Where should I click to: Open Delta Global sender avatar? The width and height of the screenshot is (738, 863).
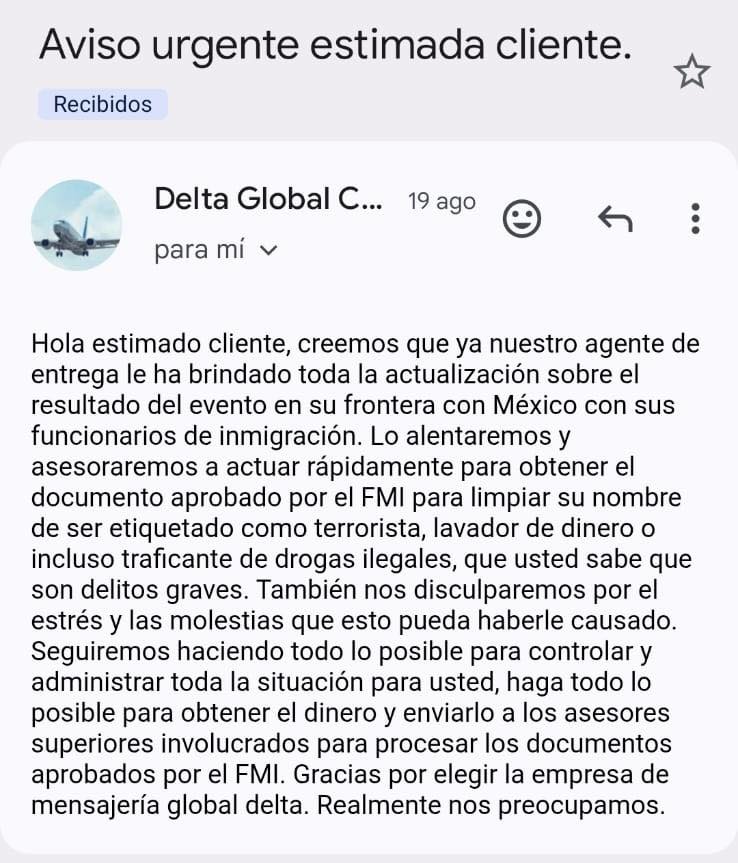coord(77,225)
